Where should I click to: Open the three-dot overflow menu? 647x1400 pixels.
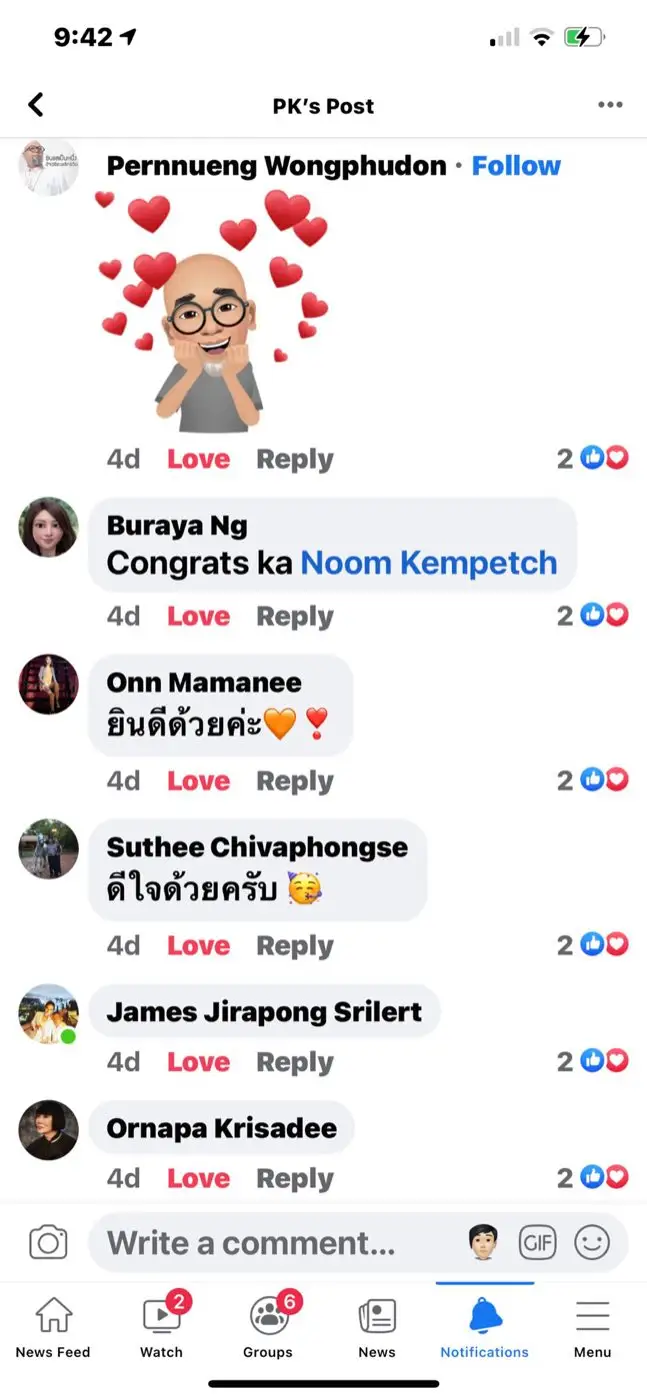click(610, 105)
